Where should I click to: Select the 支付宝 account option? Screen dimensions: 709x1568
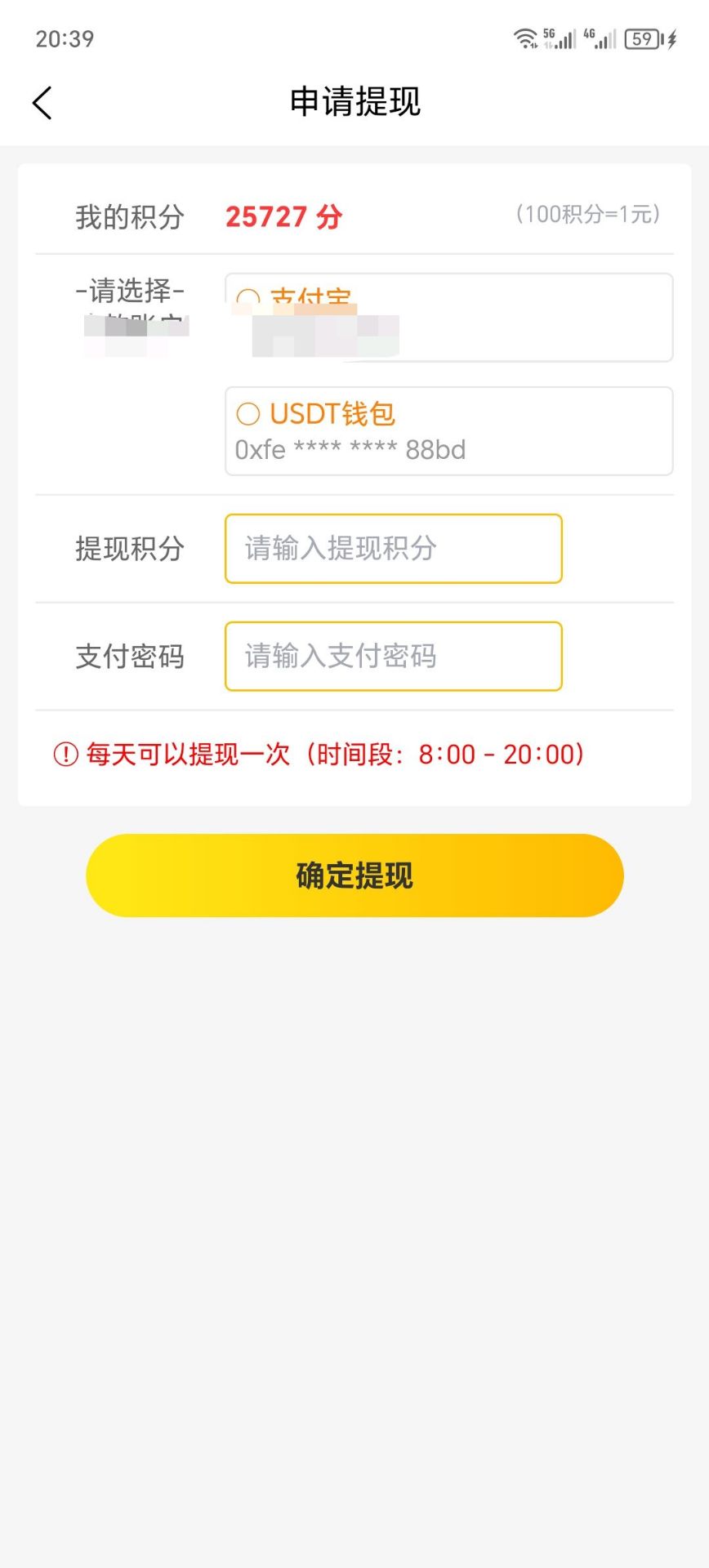[448, 317]
